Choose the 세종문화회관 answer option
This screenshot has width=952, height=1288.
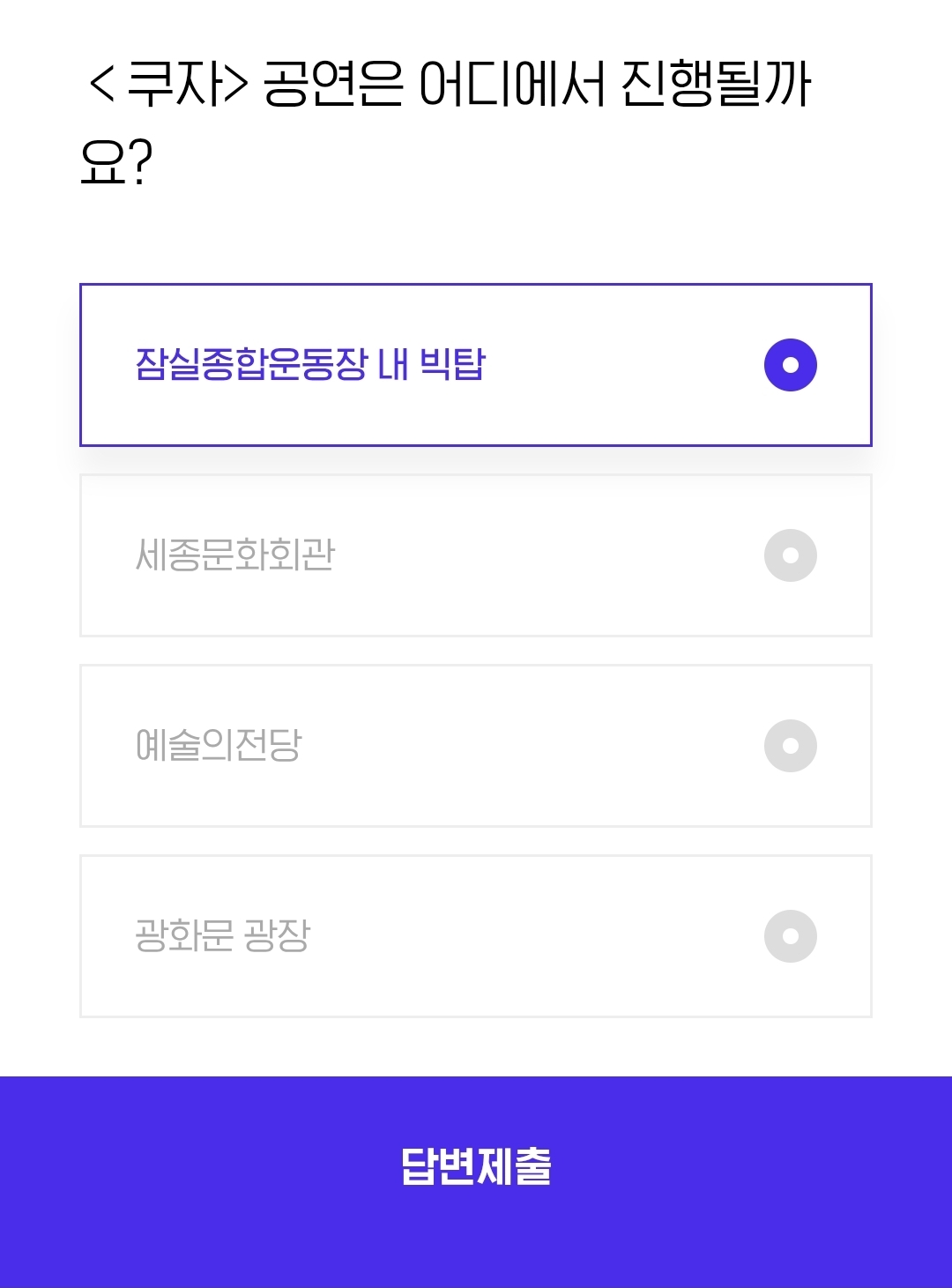[476, 555]
